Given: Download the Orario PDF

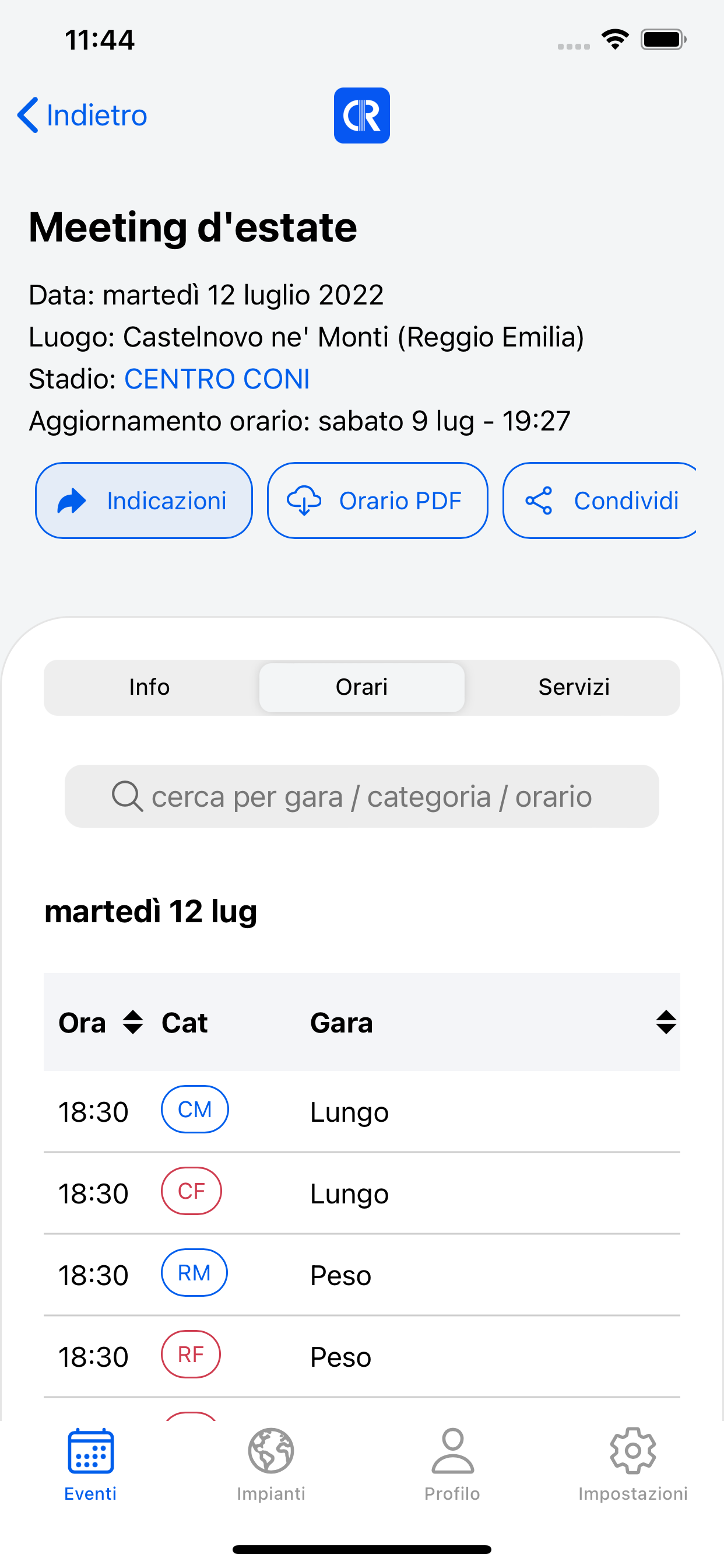Looking at the screenshot, I should 377,501.
